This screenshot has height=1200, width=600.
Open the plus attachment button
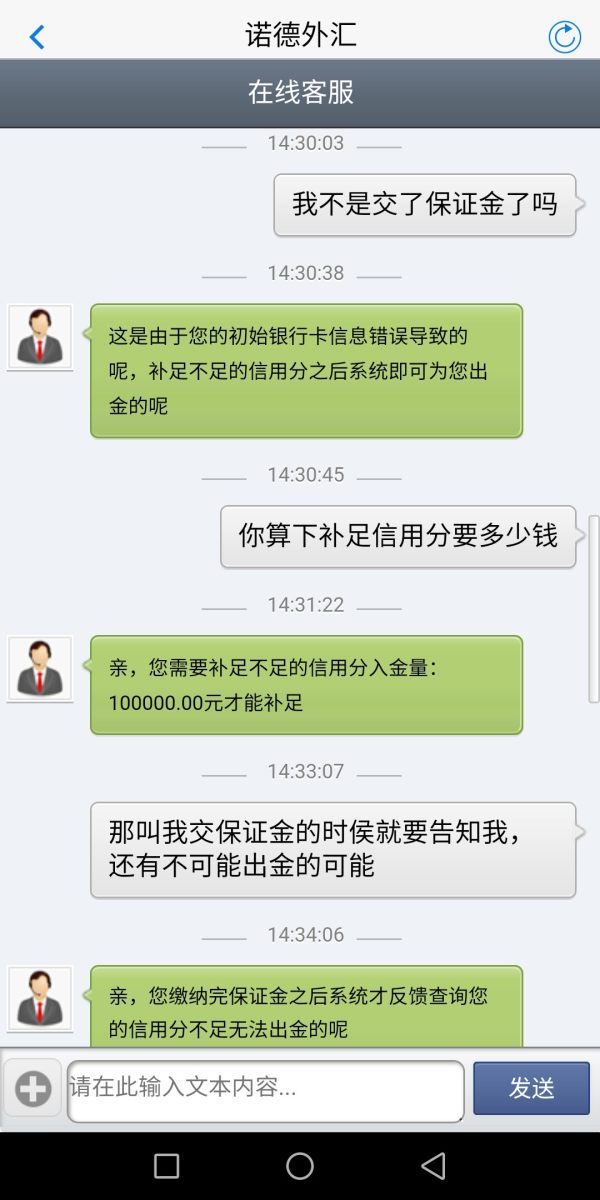tap(33, 1088)
